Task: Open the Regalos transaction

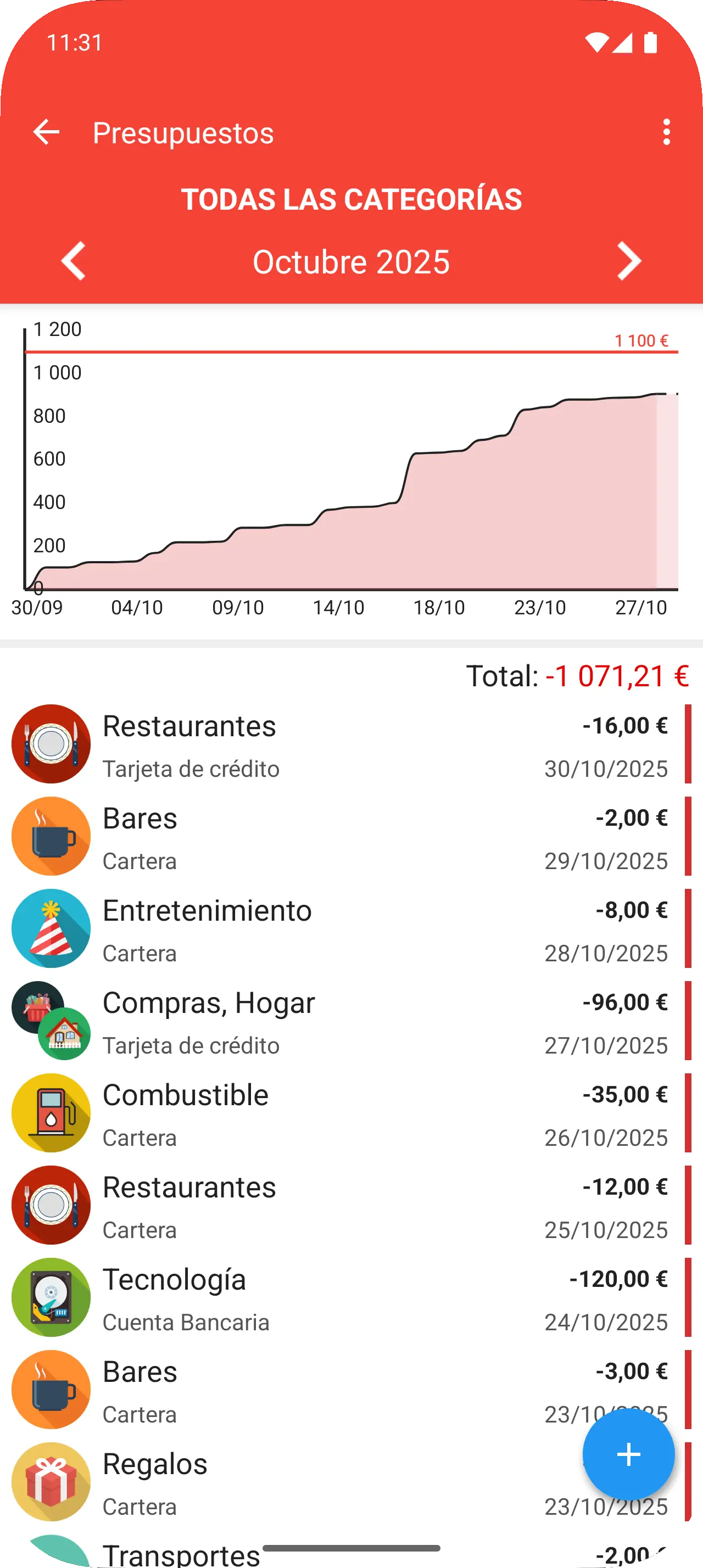Action: click(304, 1482)
